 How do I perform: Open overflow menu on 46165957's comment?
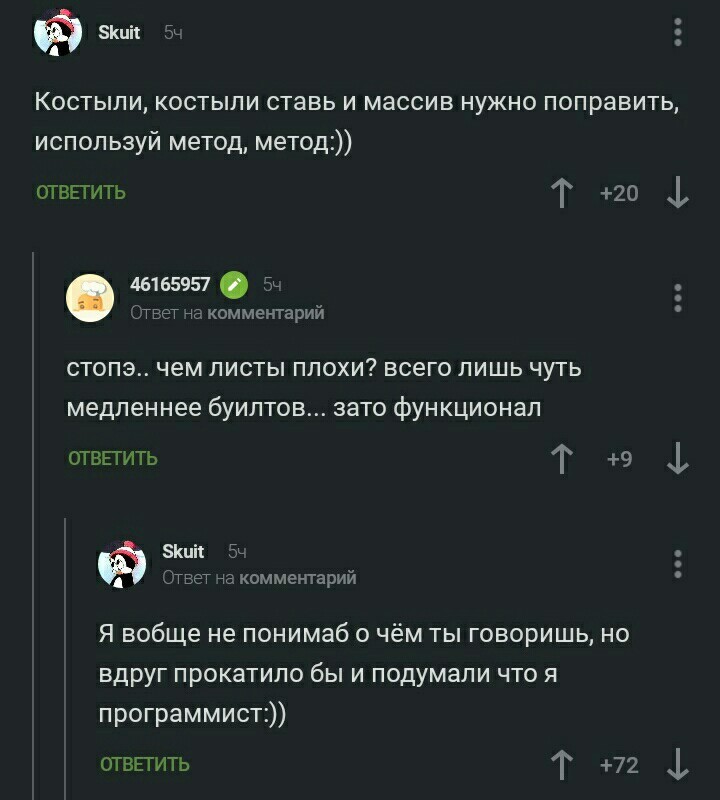(678, 298)
